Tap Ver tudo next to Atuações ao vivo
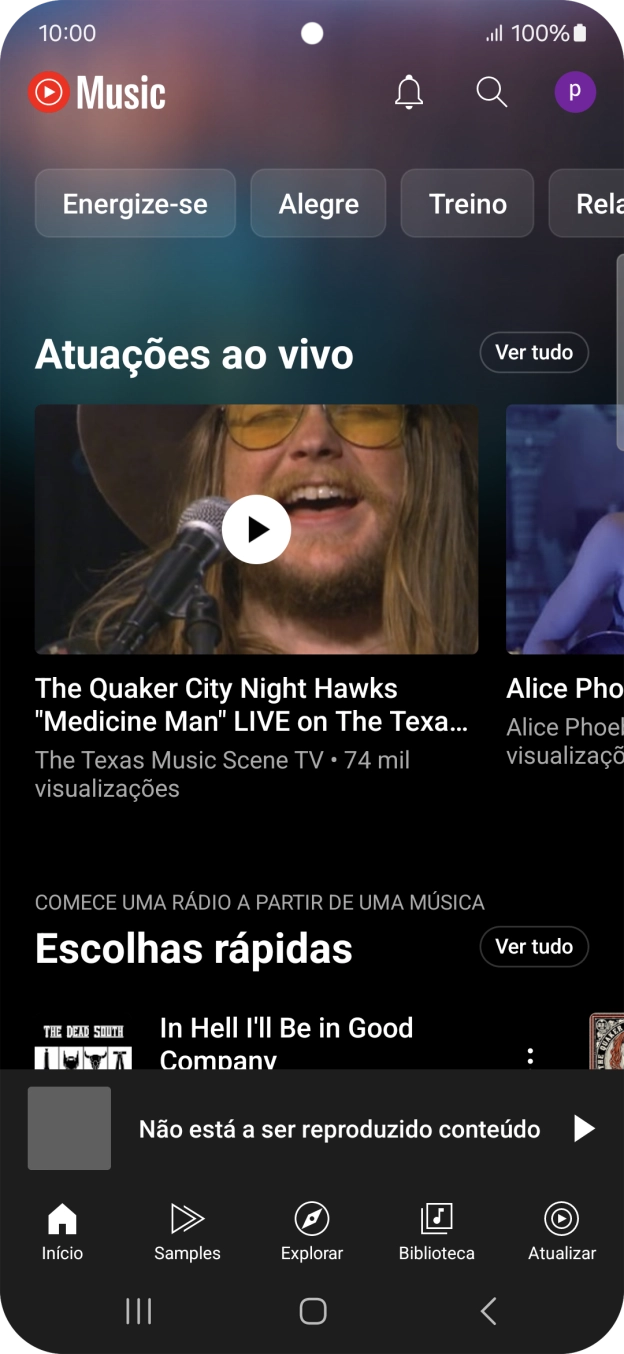Image resolution: width=624 pixels, height=1354 pixels. pyautogui.click(x=534, y=352)
